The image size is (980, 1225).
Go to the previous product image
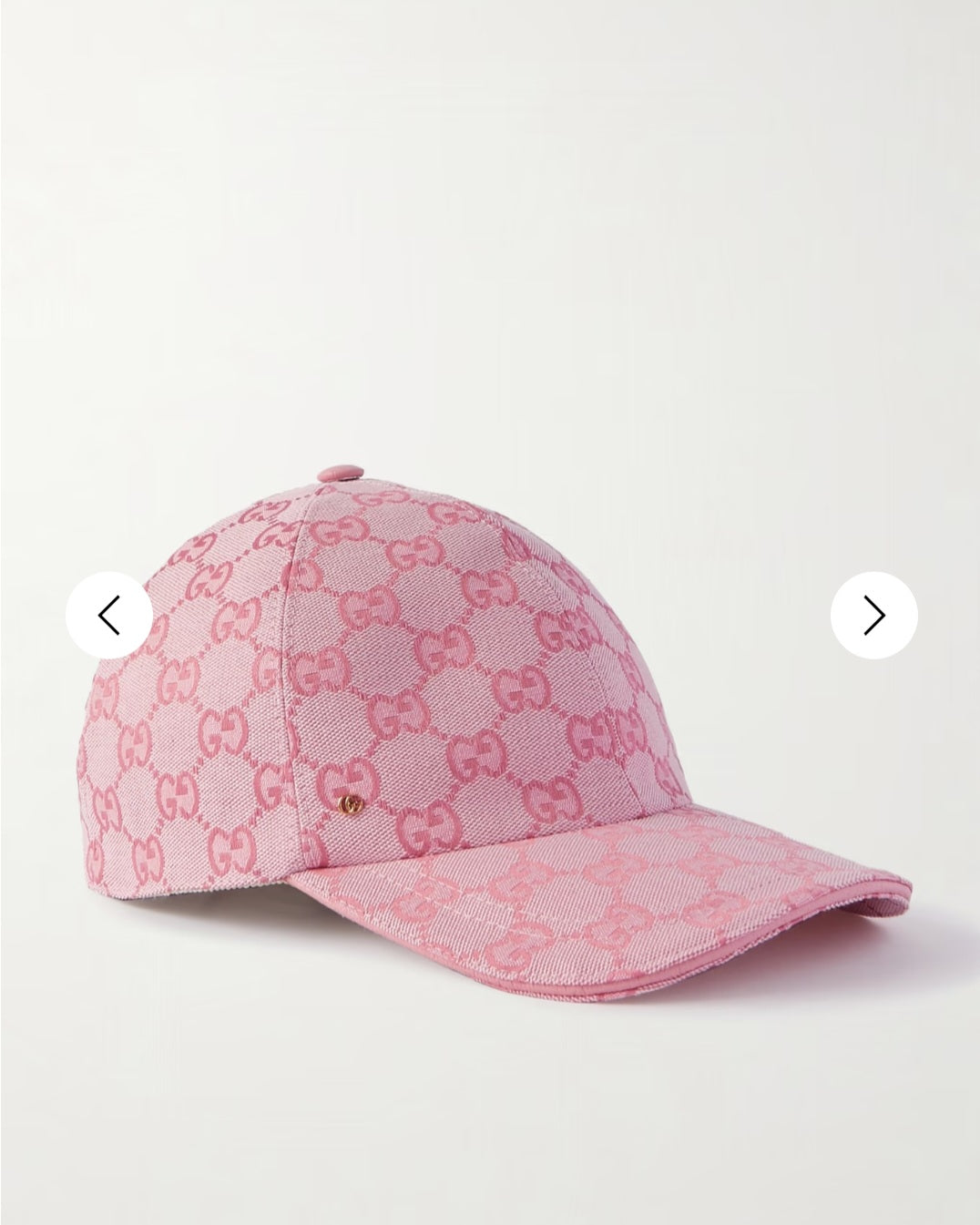point(108,616)
